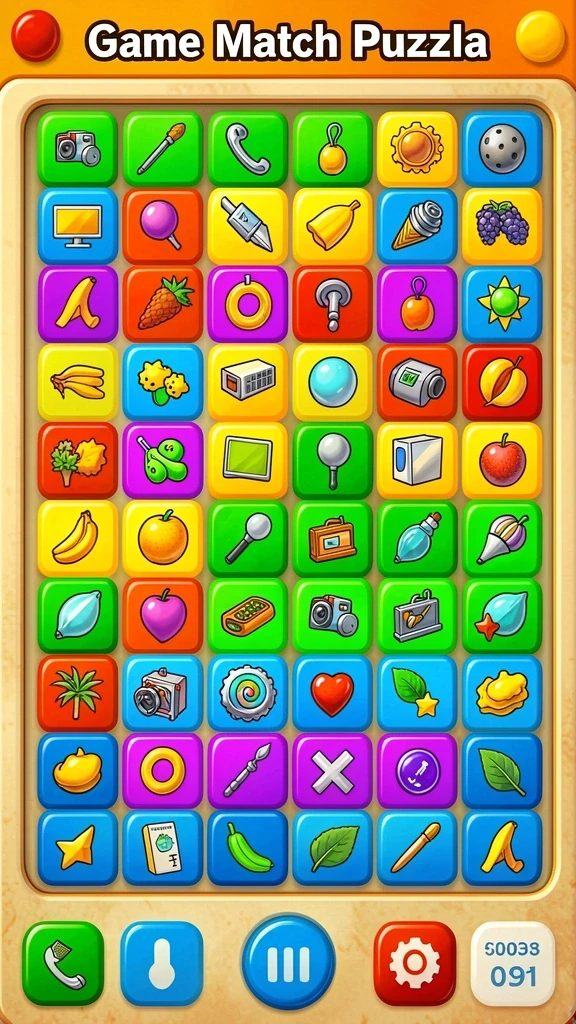Tap the green phone handset button in the bottom bar
The height and width of the screenshot is (1024, 576).
coord(63,963)
